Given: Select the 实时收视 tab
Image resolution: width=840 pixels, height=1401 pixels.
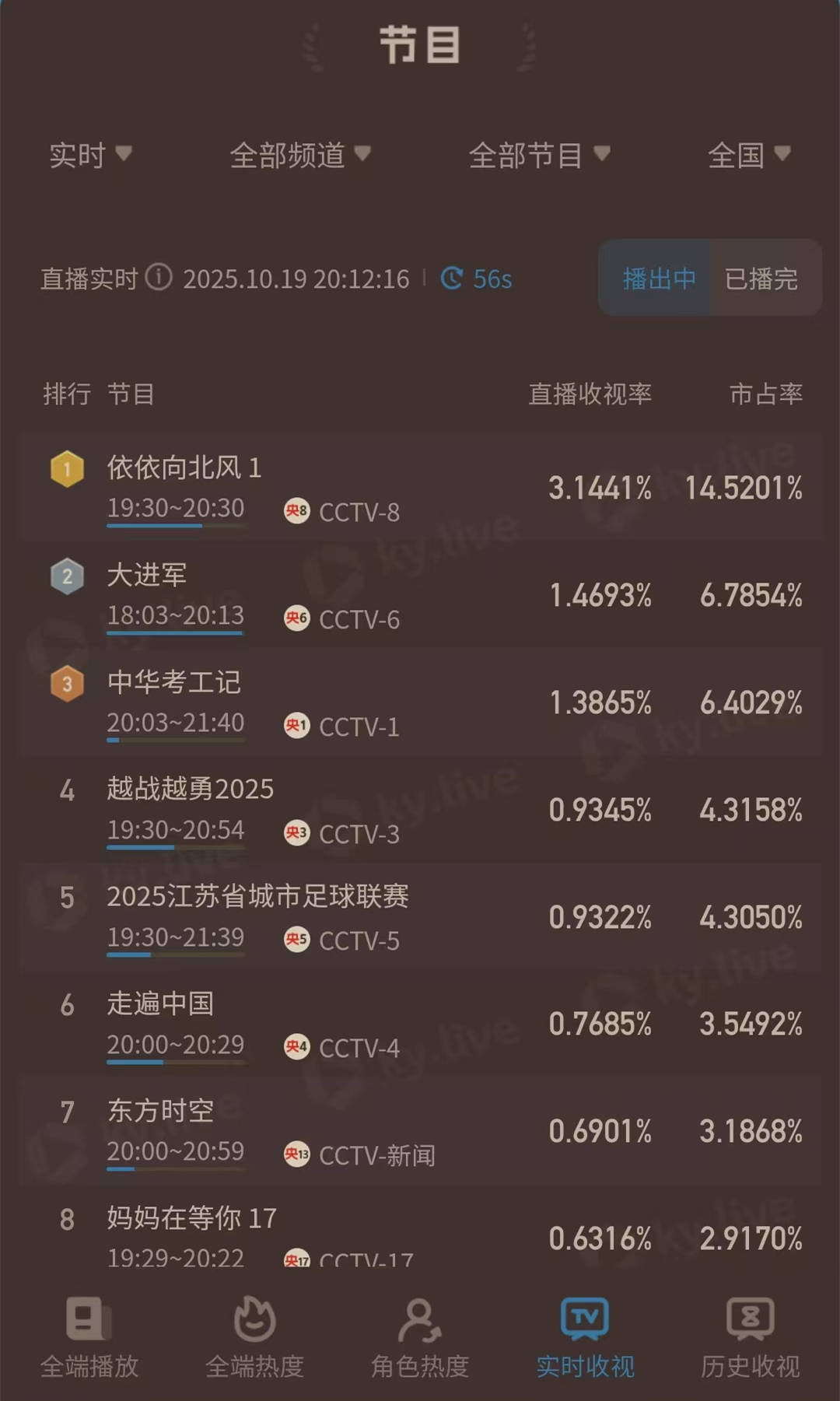Looking at the screenshot, I should point(585,1338).
